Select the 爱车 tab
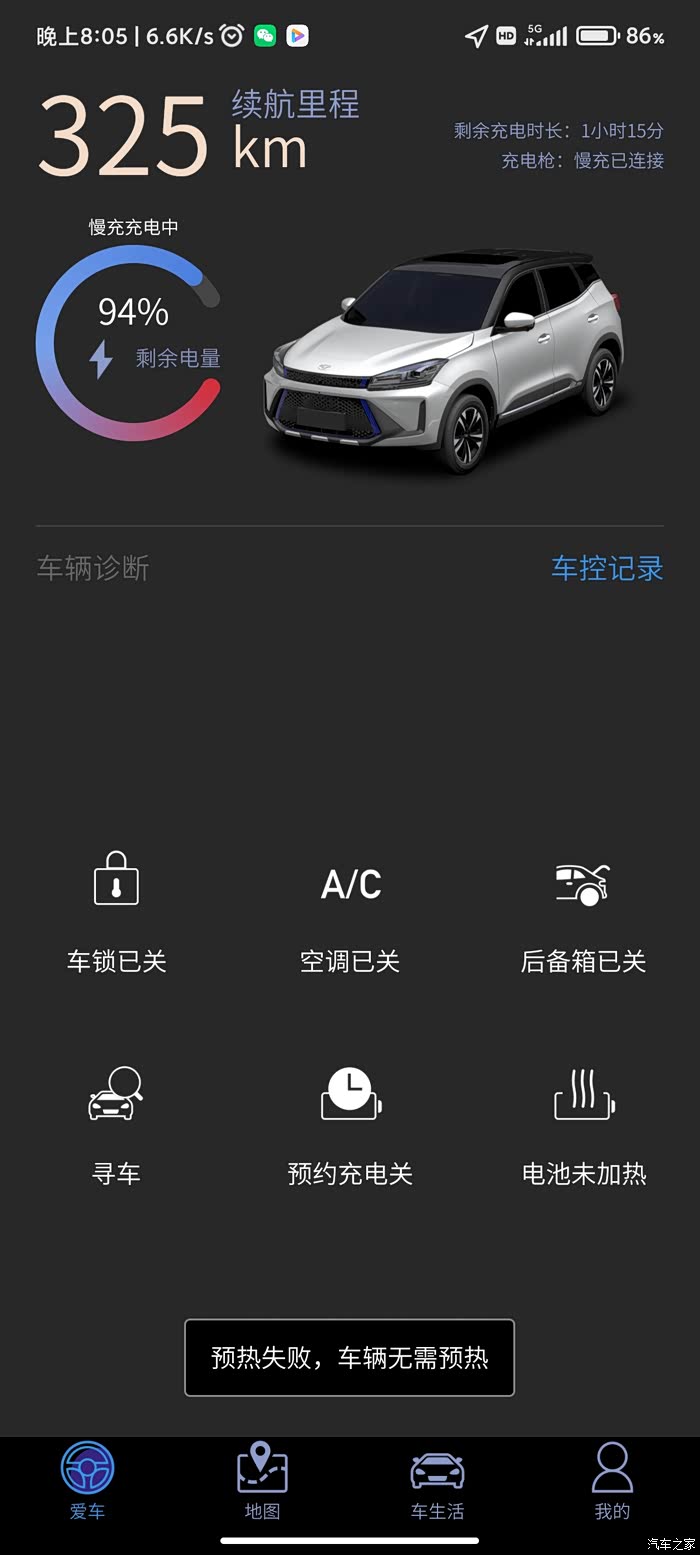700x1555 pixels. click(x=87, y=1482)
